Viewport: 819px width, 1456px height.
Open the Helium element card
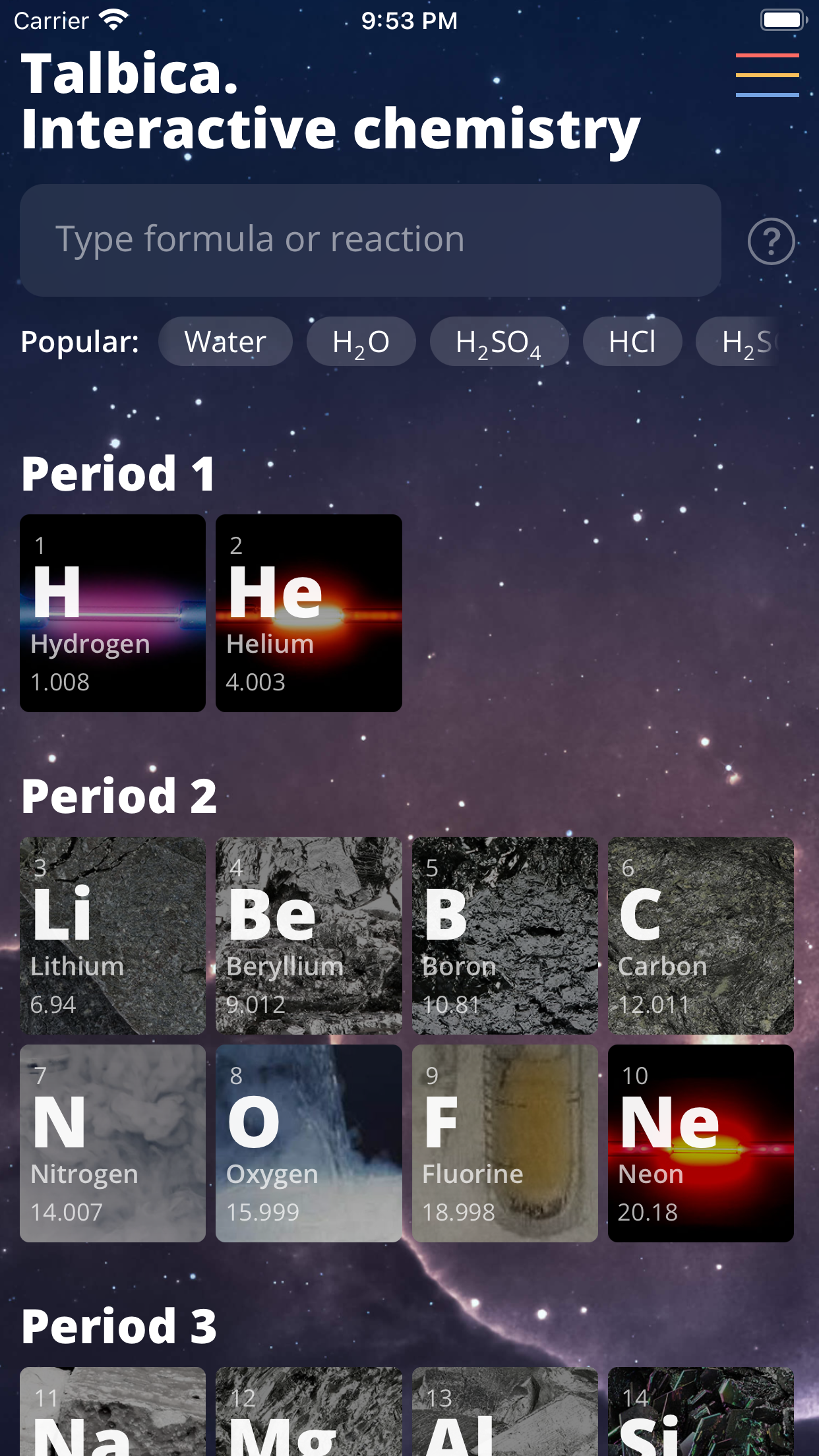(x=309, y=613)
